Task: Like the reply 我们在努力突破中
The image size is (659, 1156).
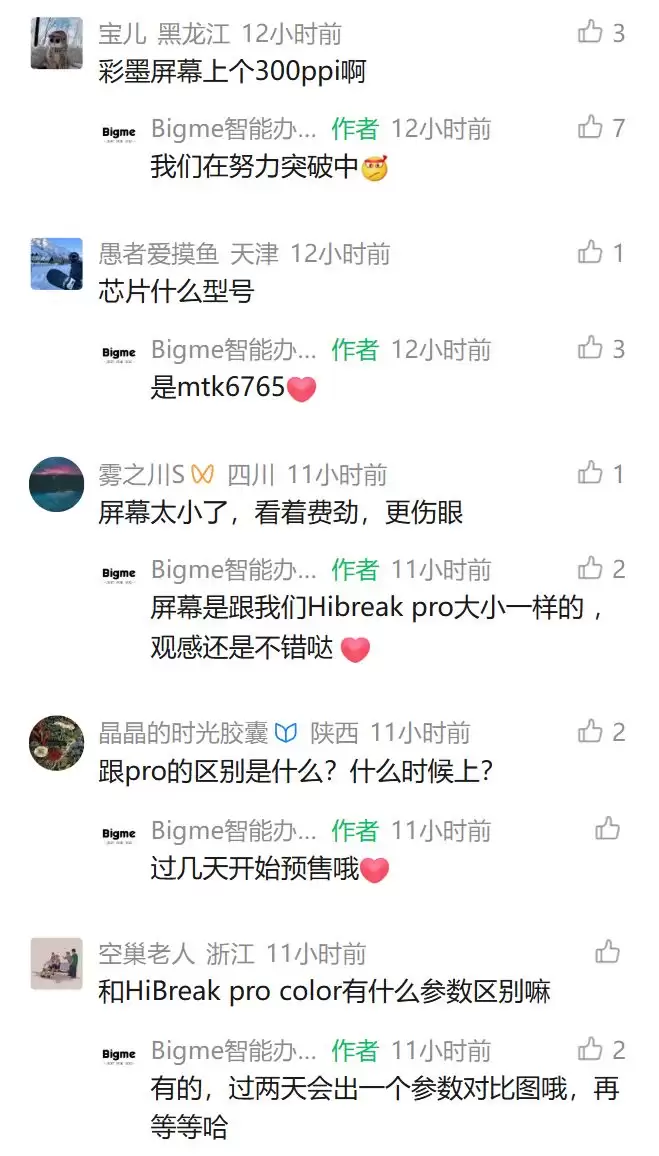Action: tap(590, 128)
